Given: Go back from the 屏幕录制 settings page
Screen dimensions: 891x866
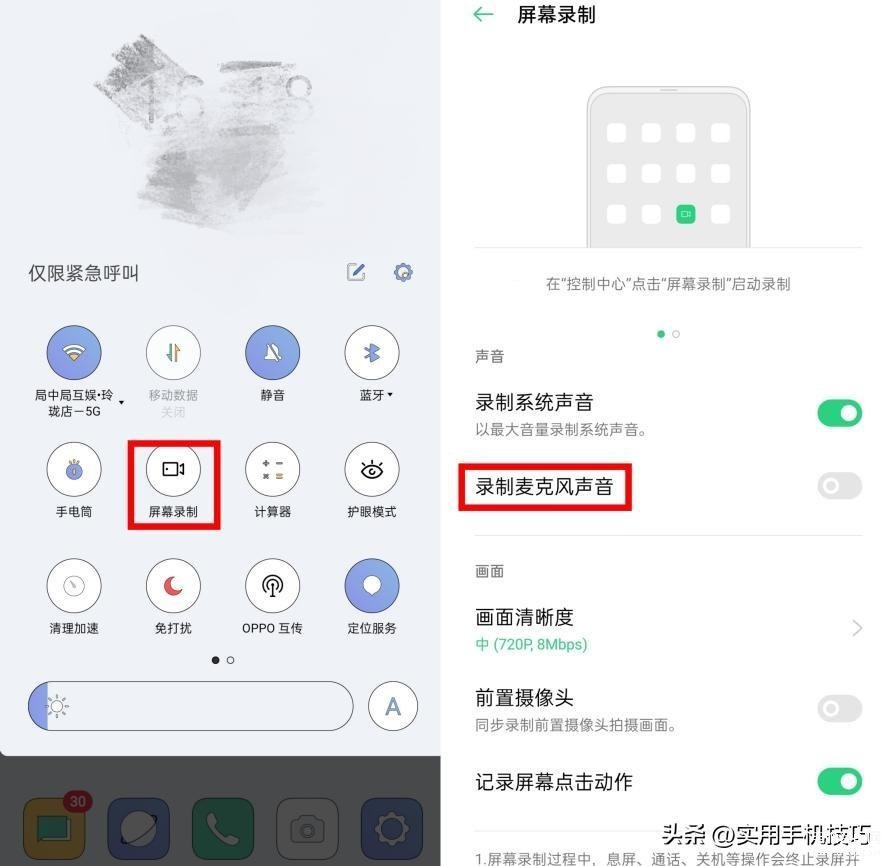Looking at the screenshot, I should (x=484, y=15).
